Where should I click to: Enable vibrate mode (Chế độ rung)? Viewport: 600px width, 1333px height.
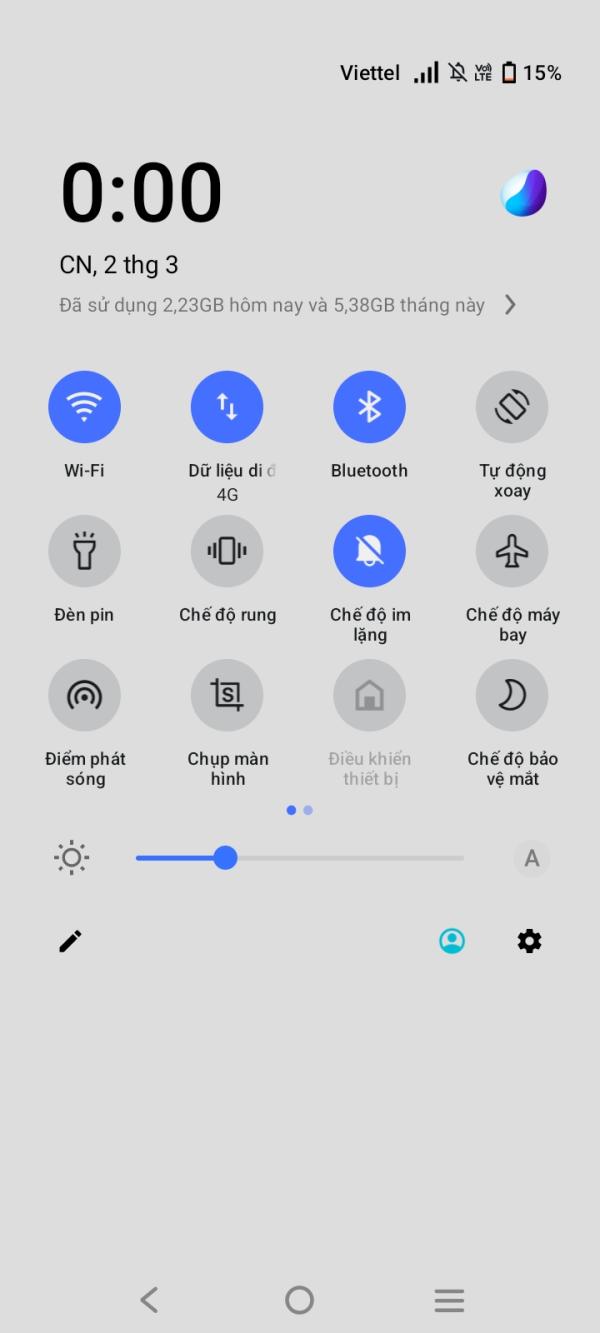tap(227, 551)
